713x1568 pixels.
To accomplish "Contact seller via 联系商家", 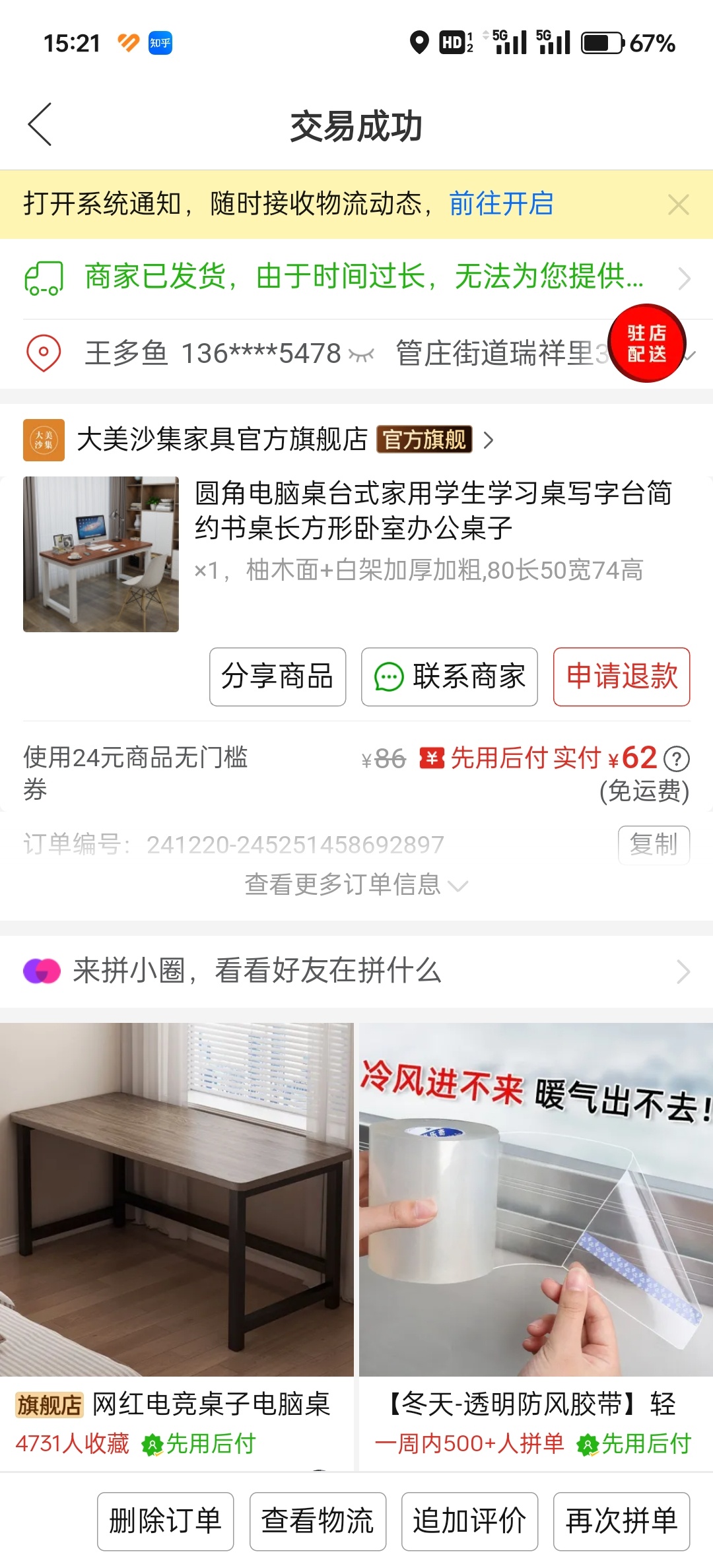I will point(449,677).
